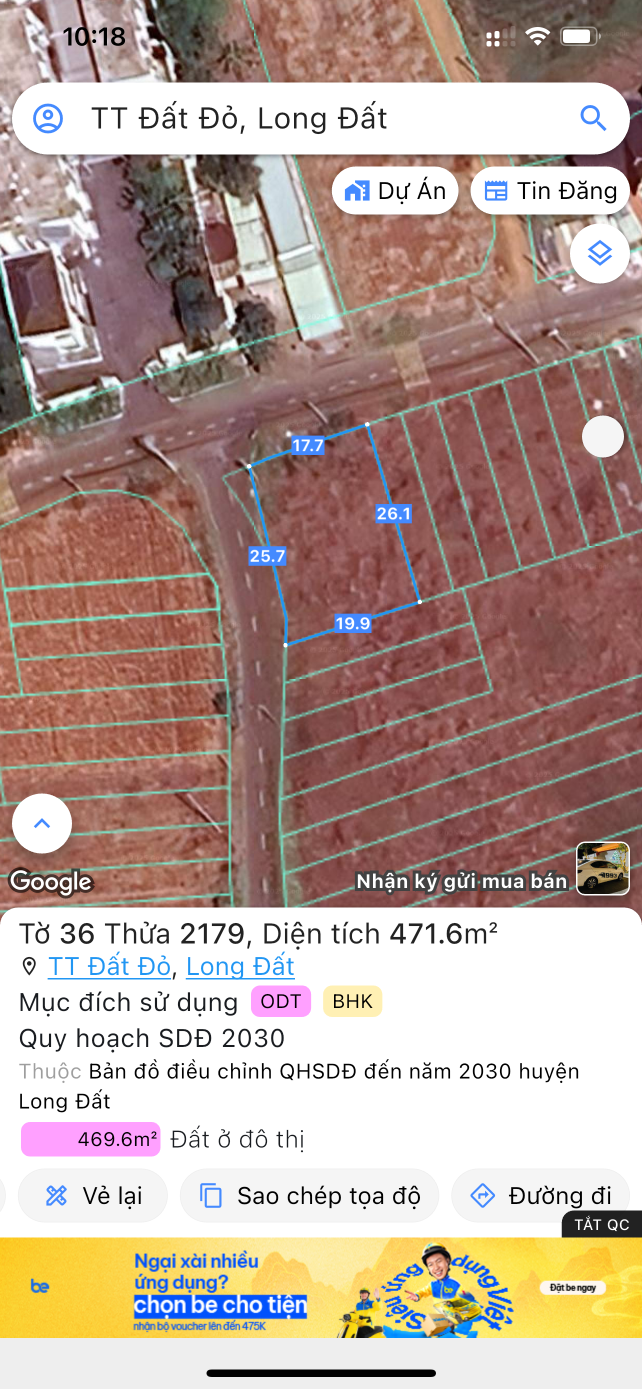Select the BHK land use tag
This screenshot has width=642, height=1389.
click(x=352, y=1002)
